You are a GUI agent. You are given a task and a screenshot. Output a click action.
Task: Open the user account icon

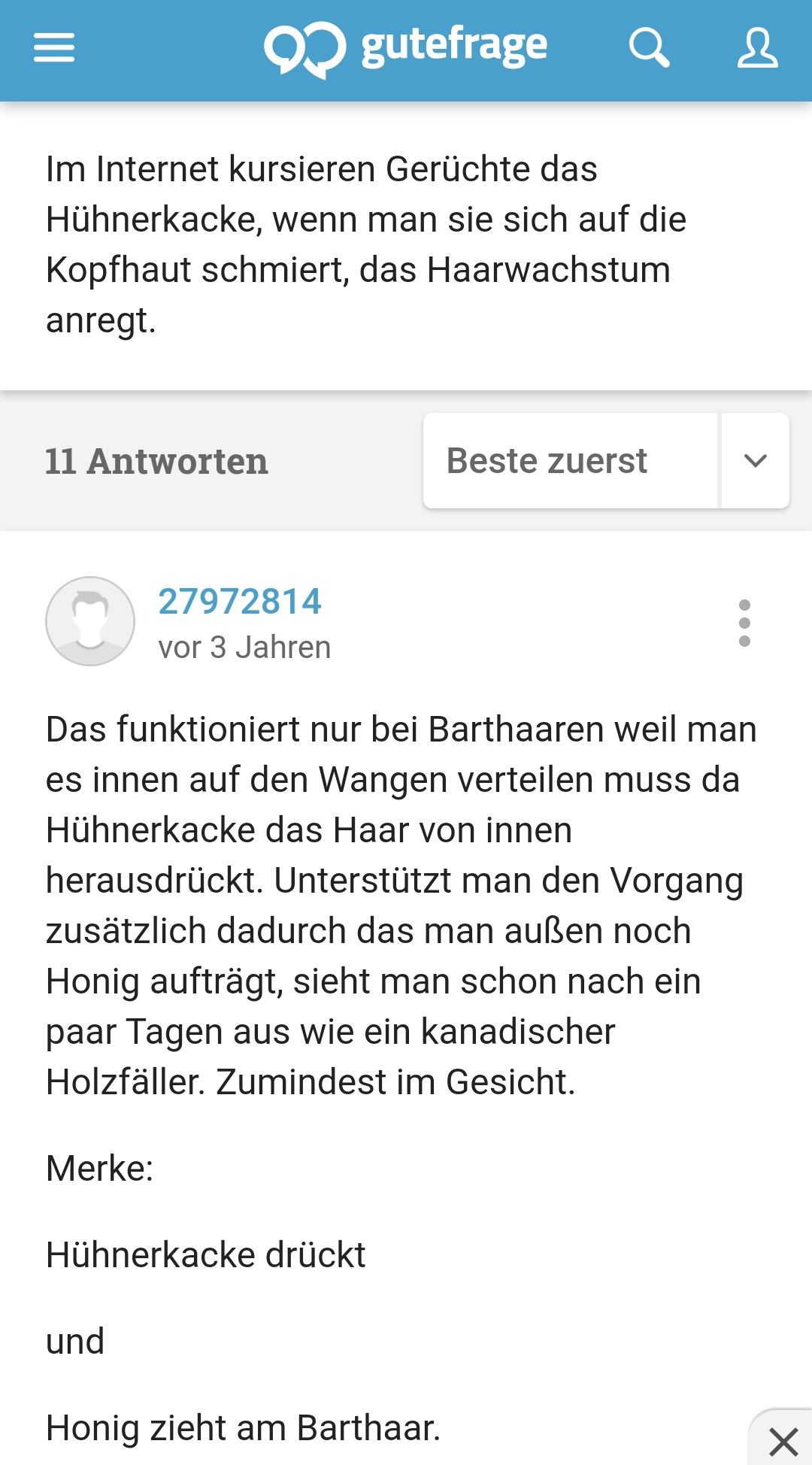pyautogui.click(x=757, y=48)
